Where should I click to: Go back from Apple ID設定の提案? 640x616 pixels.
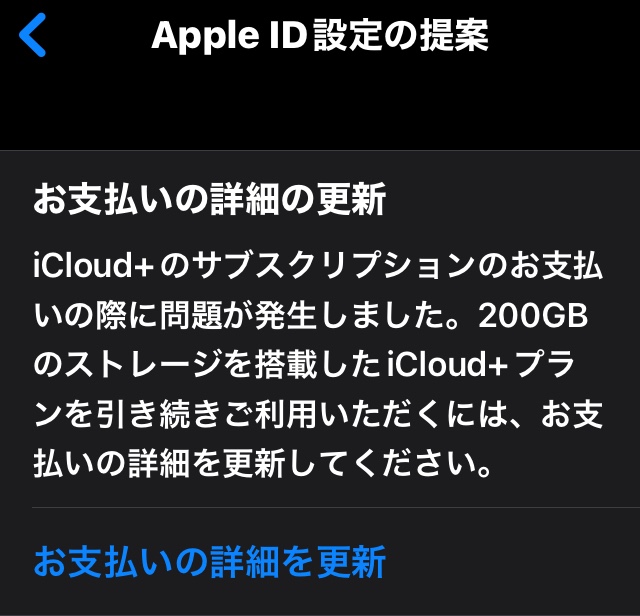[33, 36]
